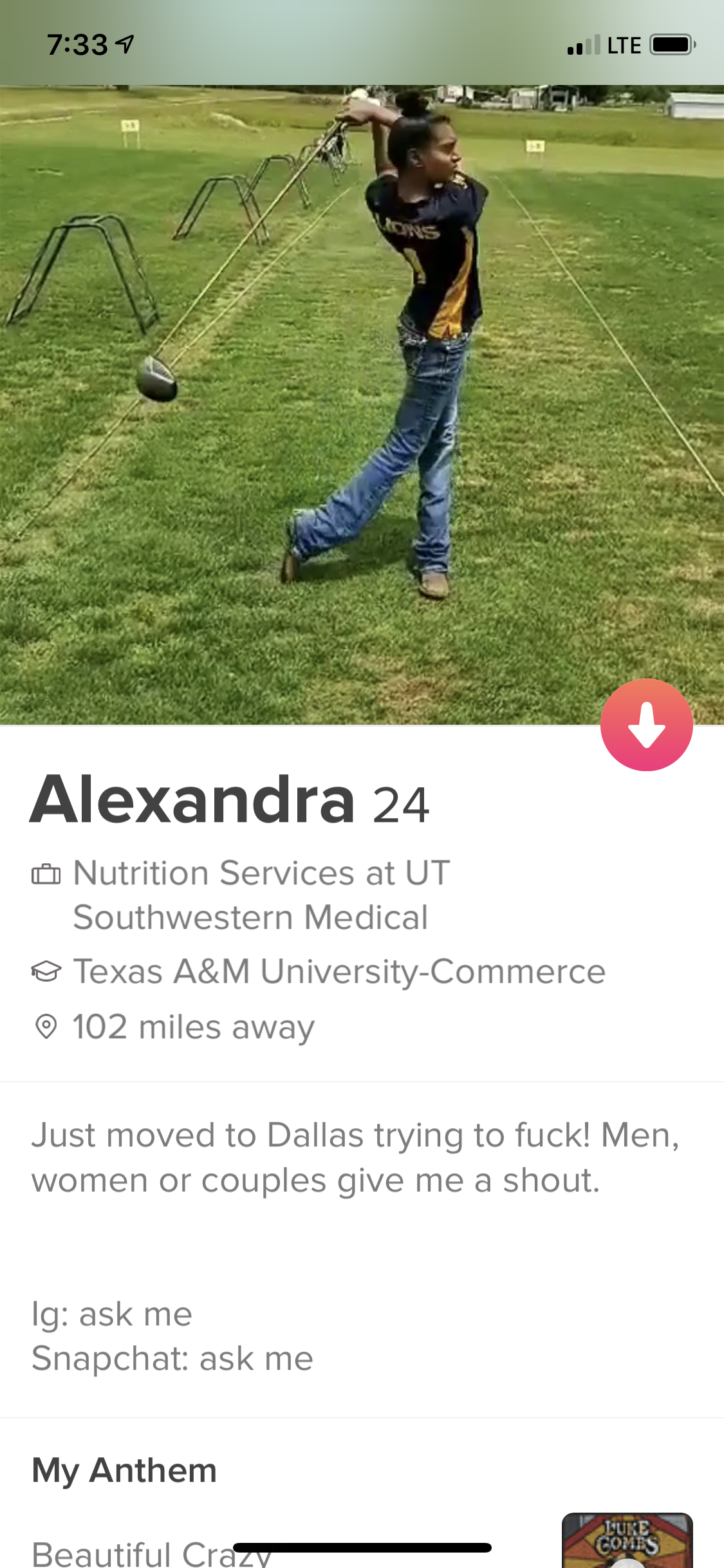Collapse profile with the pink down-arrow button
The image size is (724, 1568).
click(646, 724)
